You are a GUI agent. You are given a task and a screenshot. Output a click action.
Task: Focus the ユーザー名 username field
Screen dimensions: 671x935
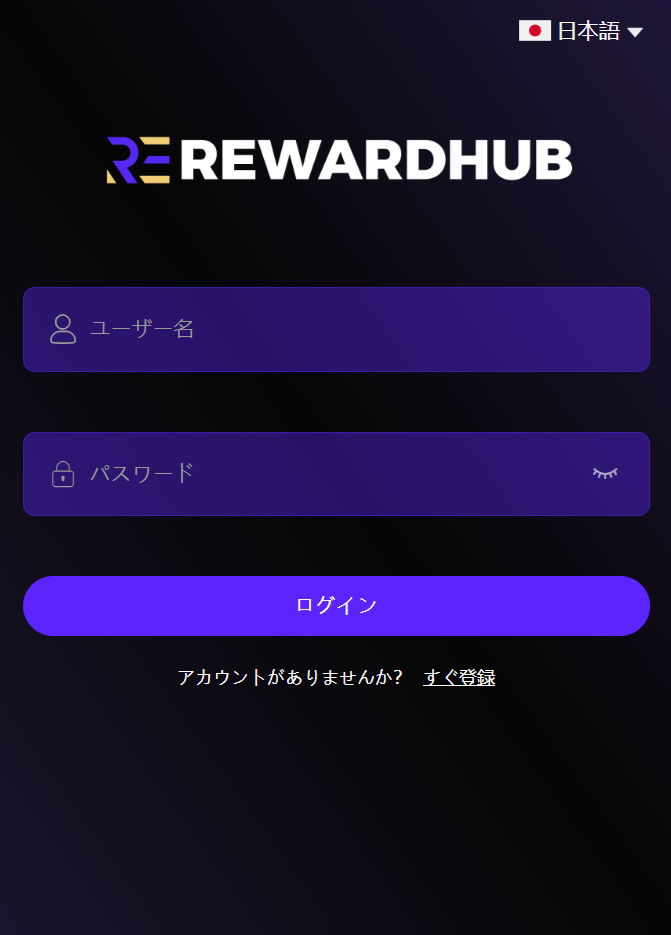tap(336, 329)
